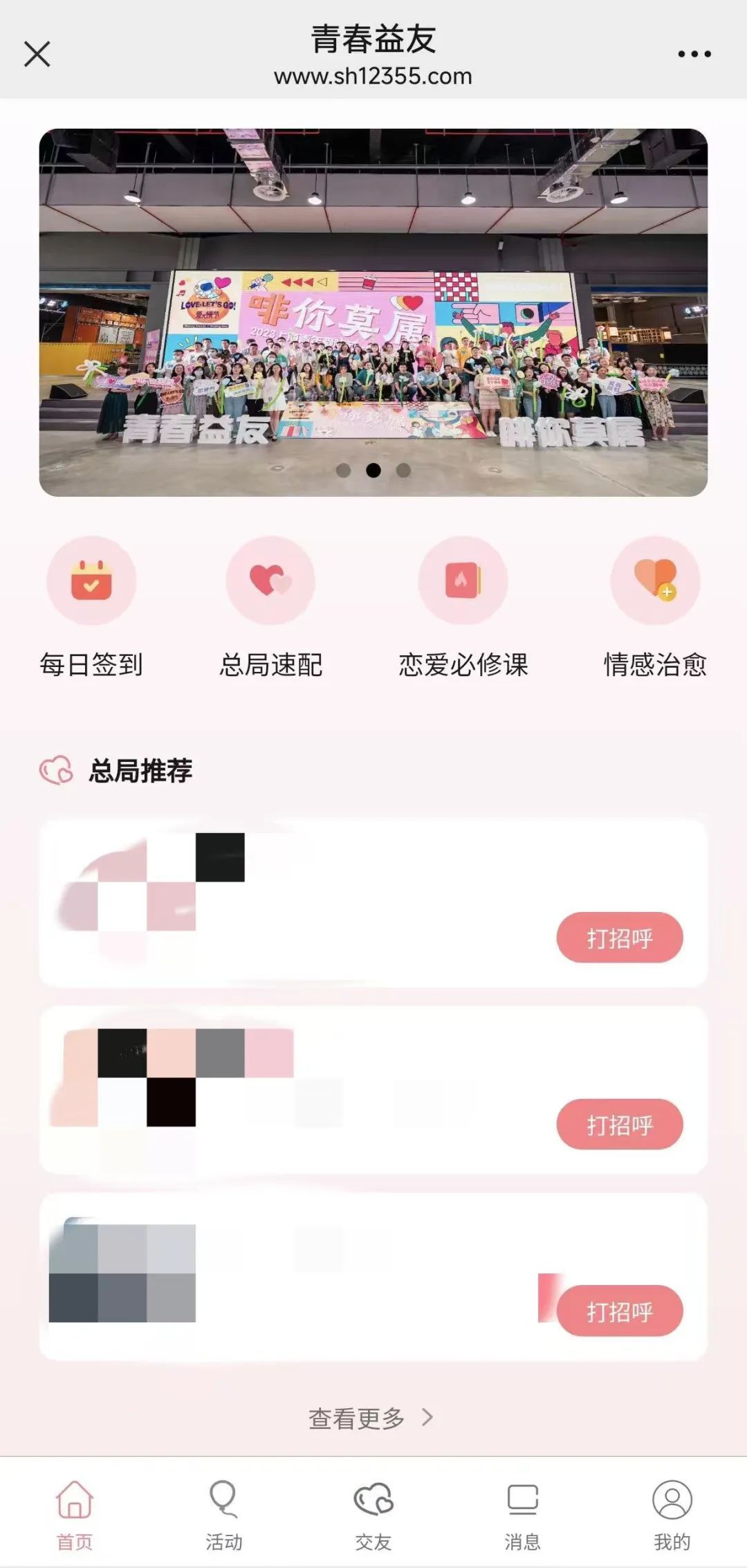Switch to the 交友 tab
The height and width of the screenshot is (1568, 747).
click(373, 1513)
